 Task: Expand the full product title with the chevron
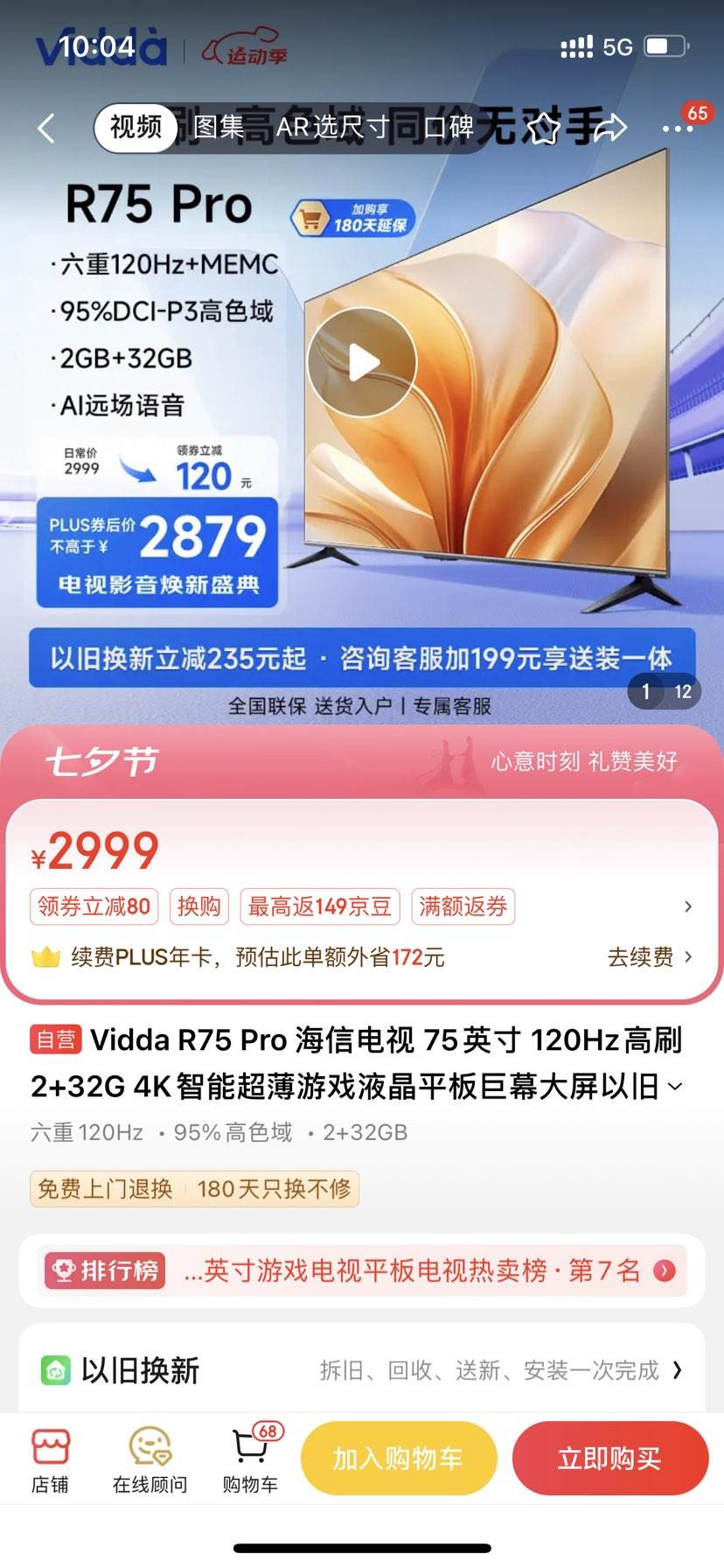click(673, 1086)
